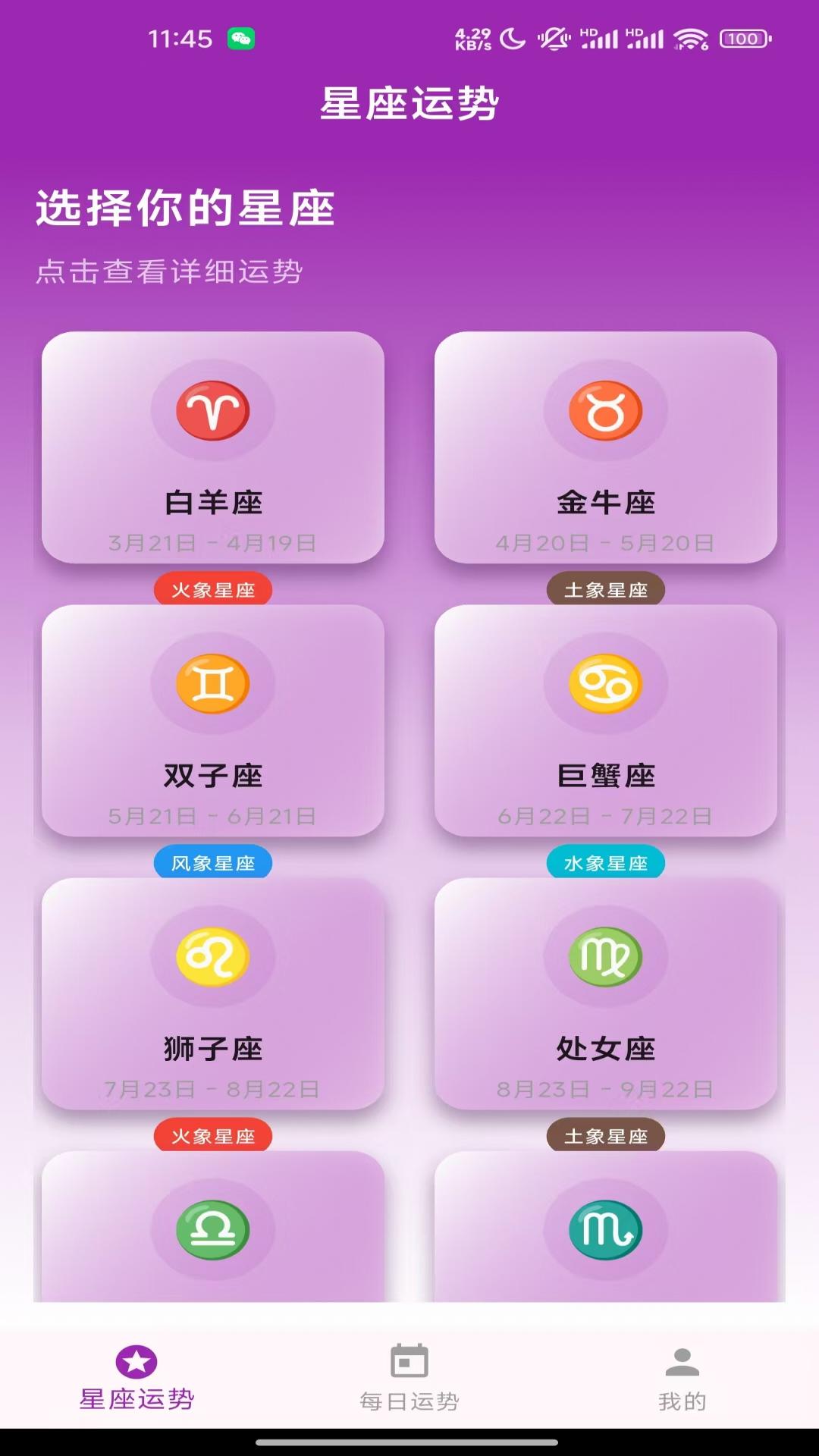The height and width of the screenshot is (1456, 819).
Task: Tap the blue 风象星座 tag under Gemini
Action: 215,861
